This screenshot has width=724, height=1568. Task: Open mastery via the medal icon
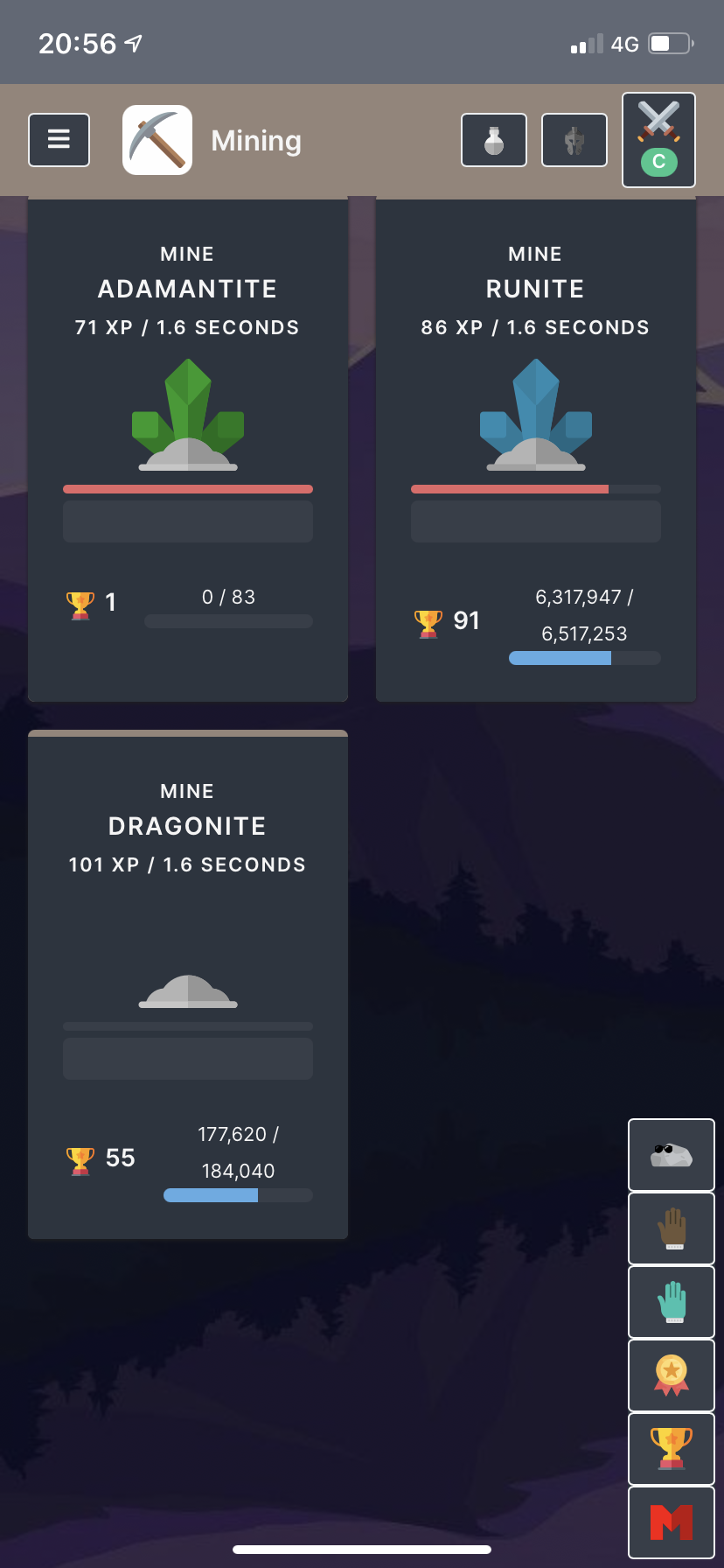tap(672, 1375)
